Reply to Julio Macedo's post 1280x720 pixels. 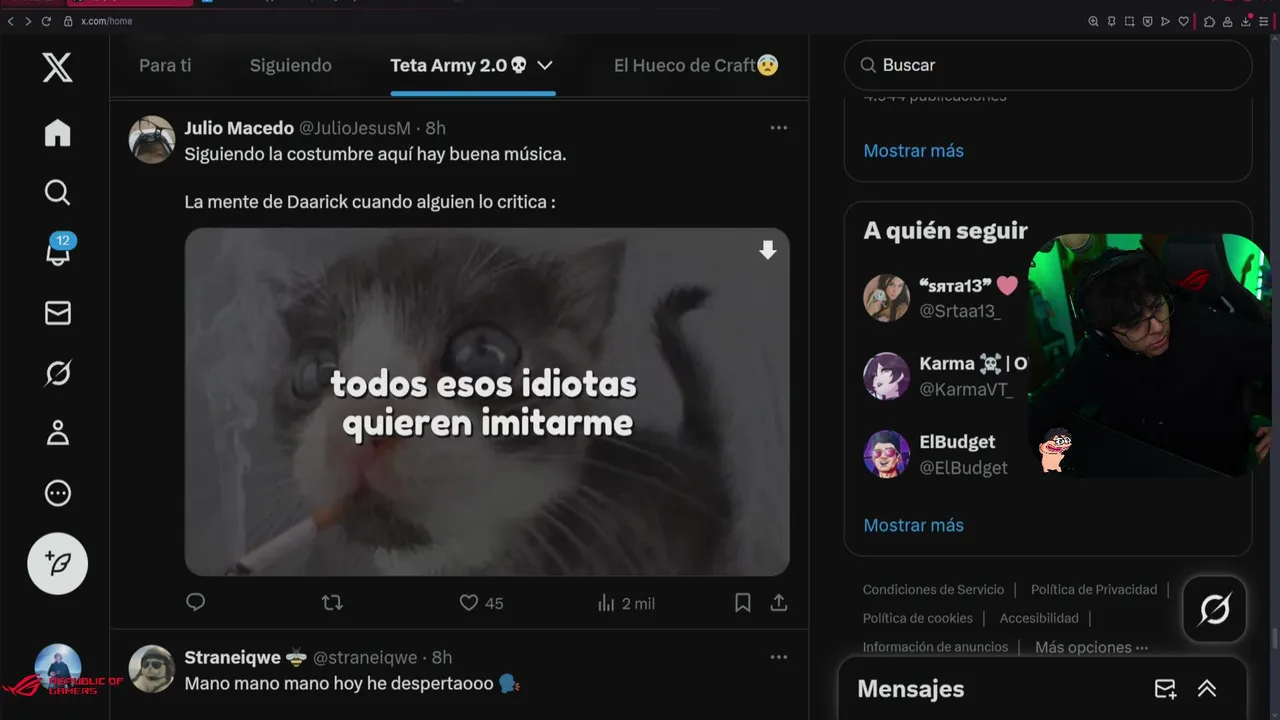(x=196, y=603)
